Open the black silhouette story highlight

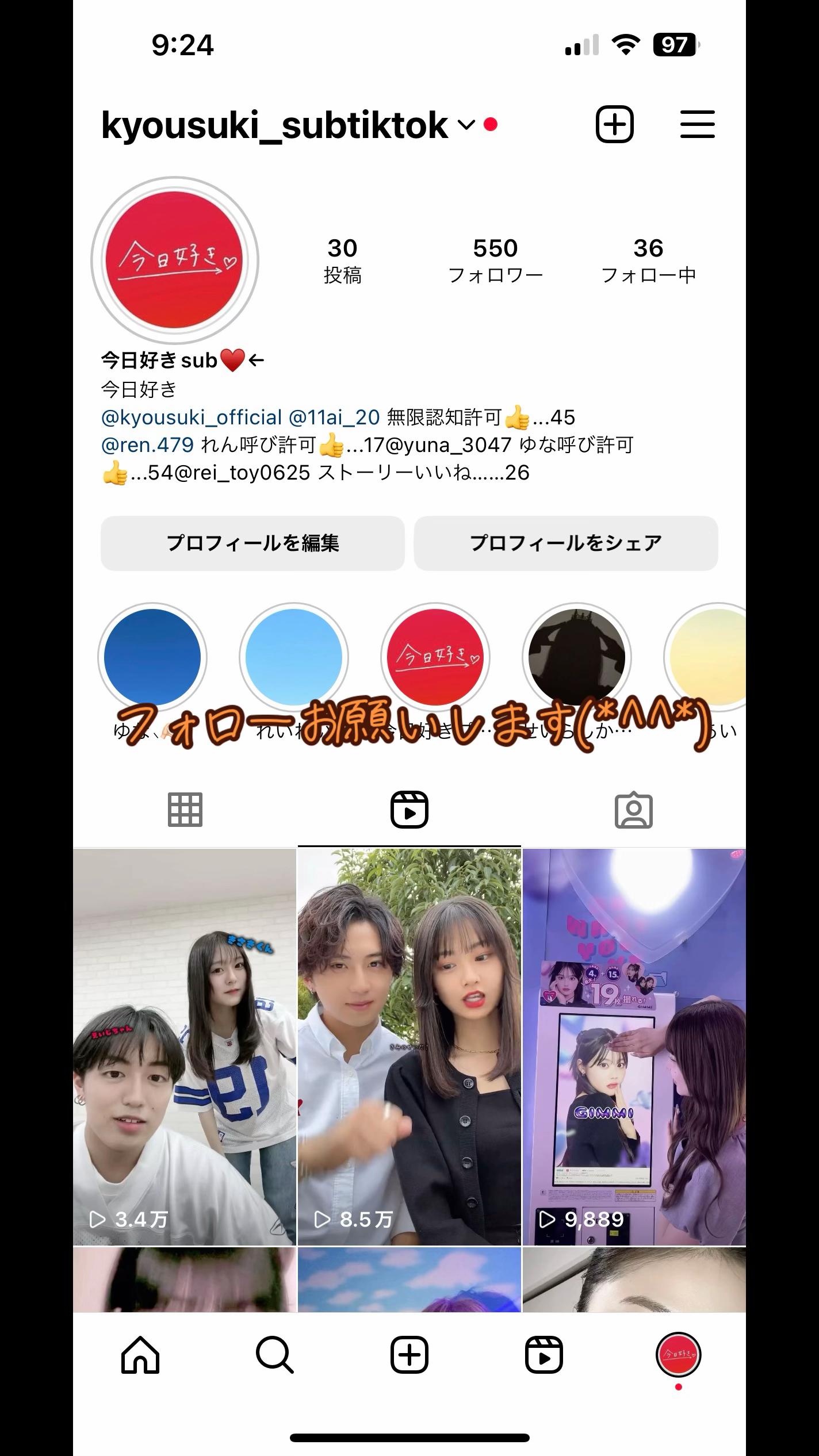(x=577, y=657)
